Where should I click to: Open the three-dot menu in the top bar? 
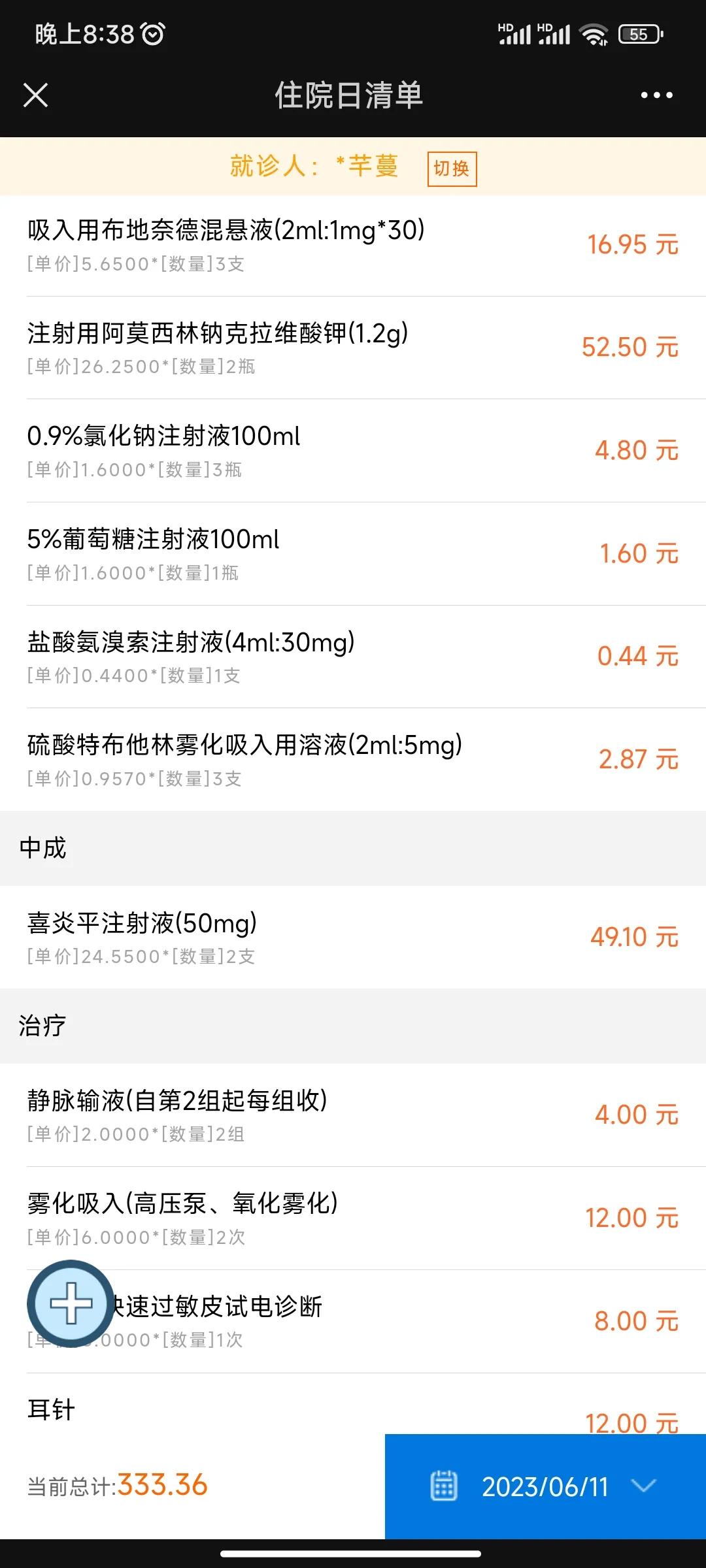pyautogui.click(x=655, y=95)
